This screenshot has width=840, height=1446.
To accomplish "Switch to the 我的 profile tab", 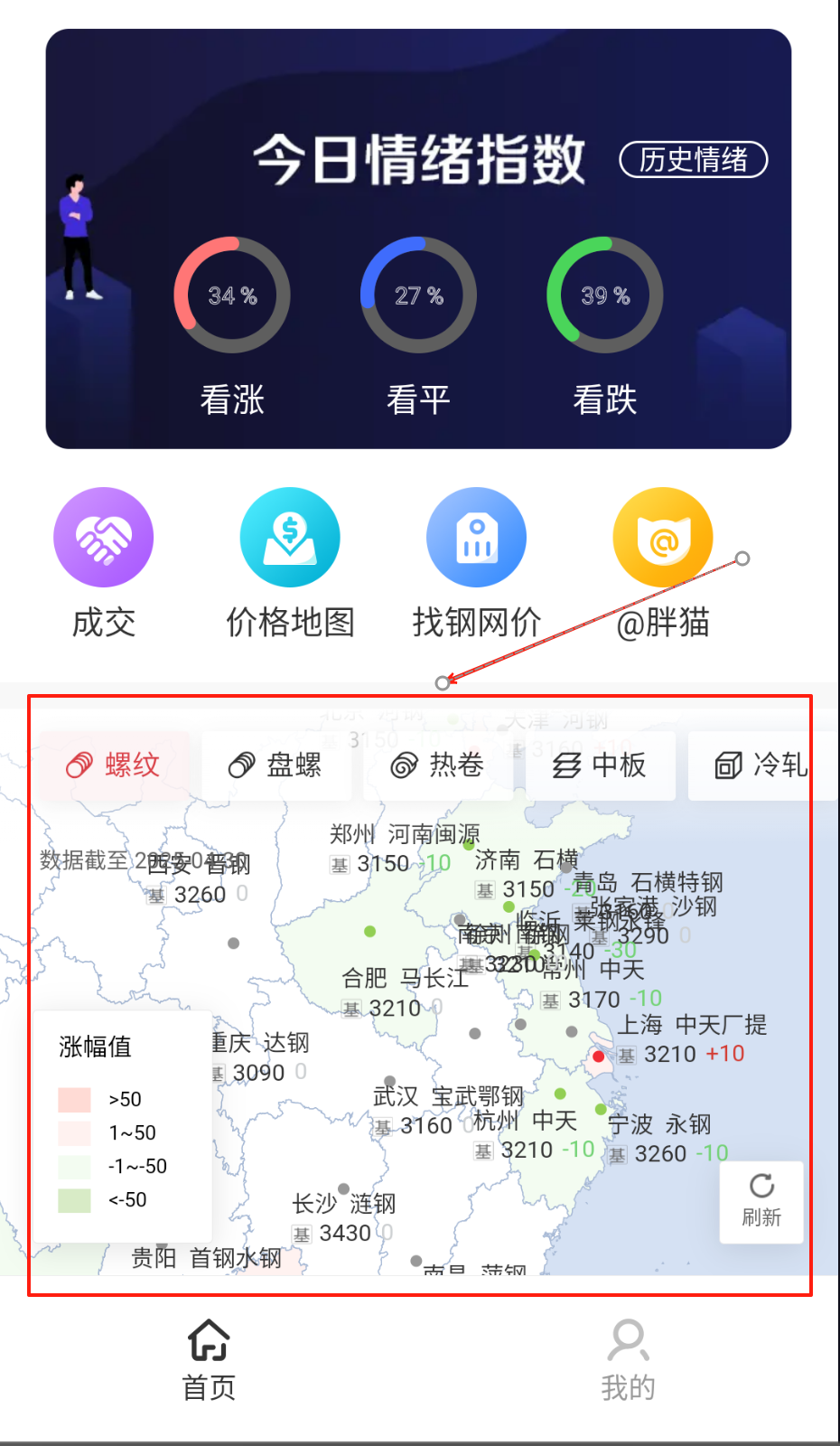I will click(x=629, y=1359).
